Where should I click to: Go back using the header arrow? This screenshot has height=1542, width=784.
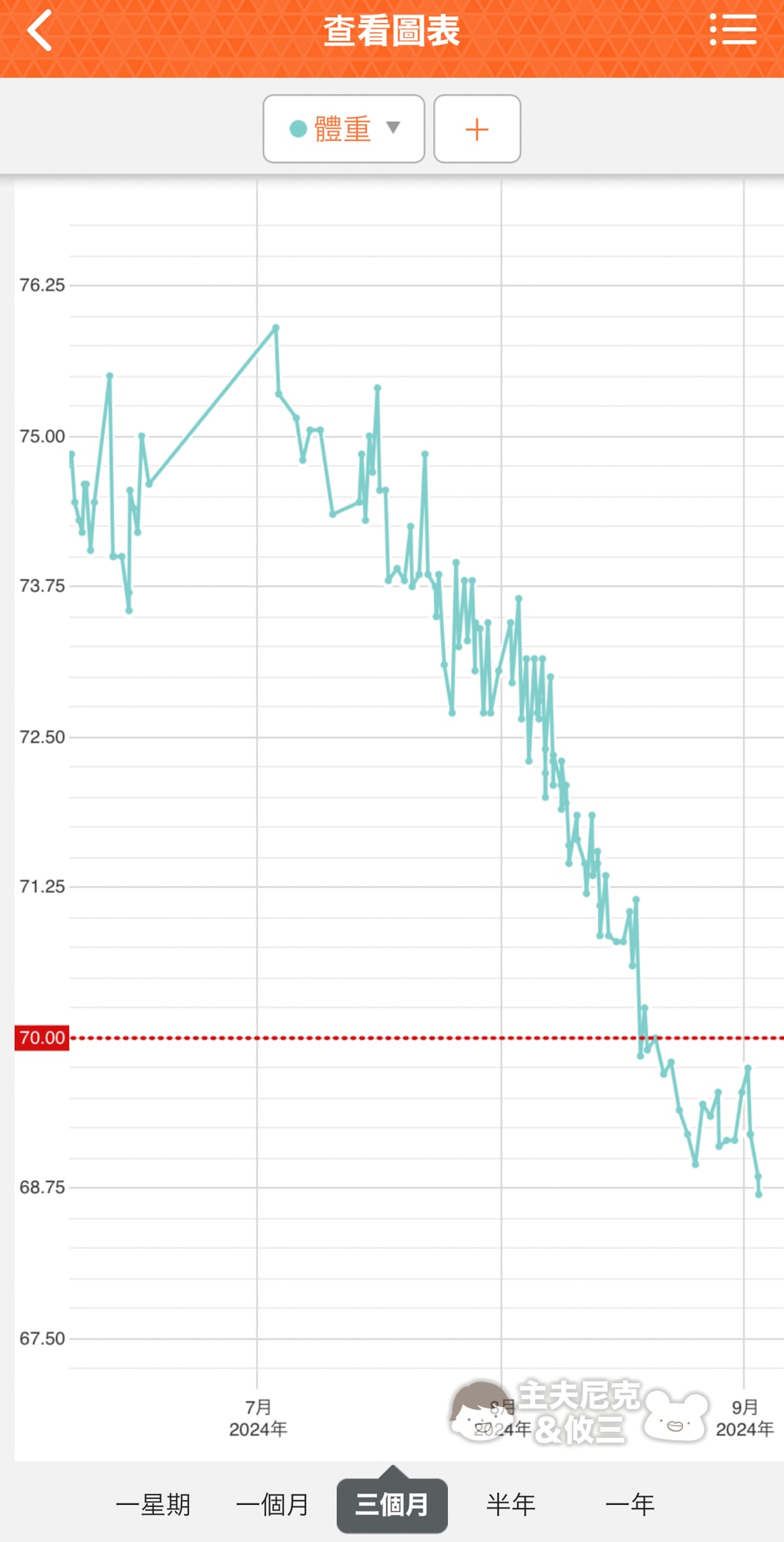[x=39, y=31]
